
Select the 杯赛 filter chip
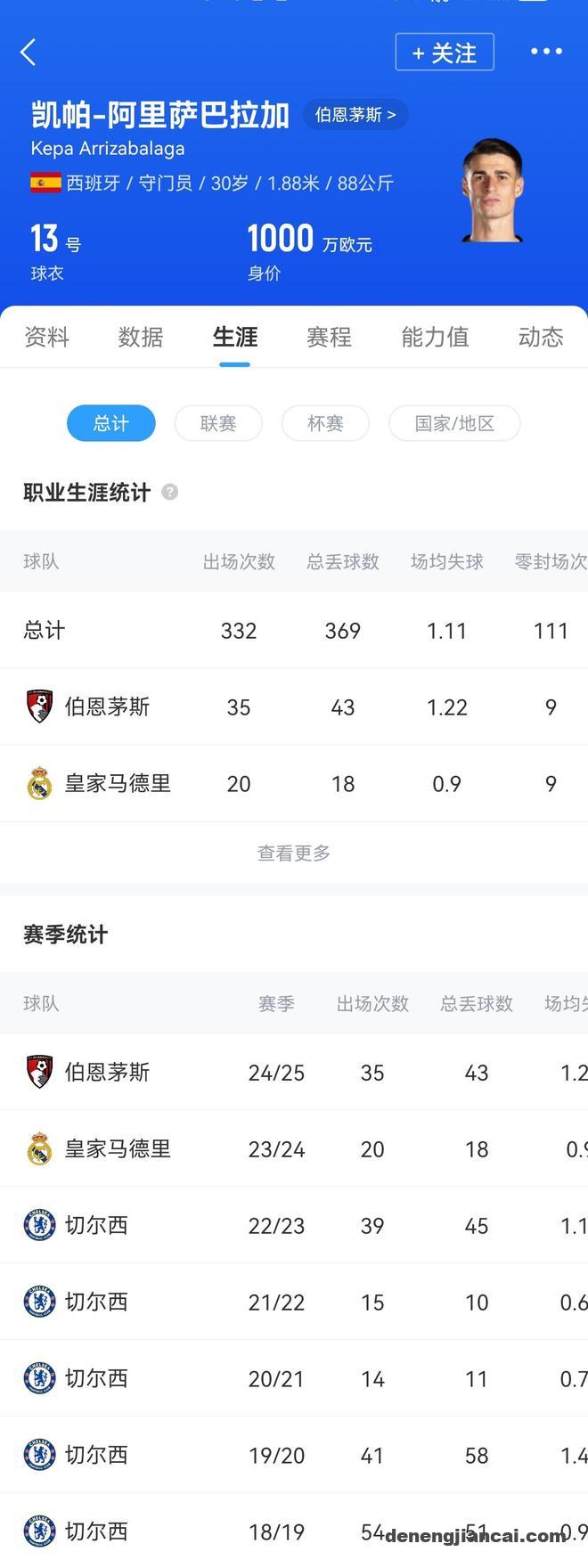[325, 423]
